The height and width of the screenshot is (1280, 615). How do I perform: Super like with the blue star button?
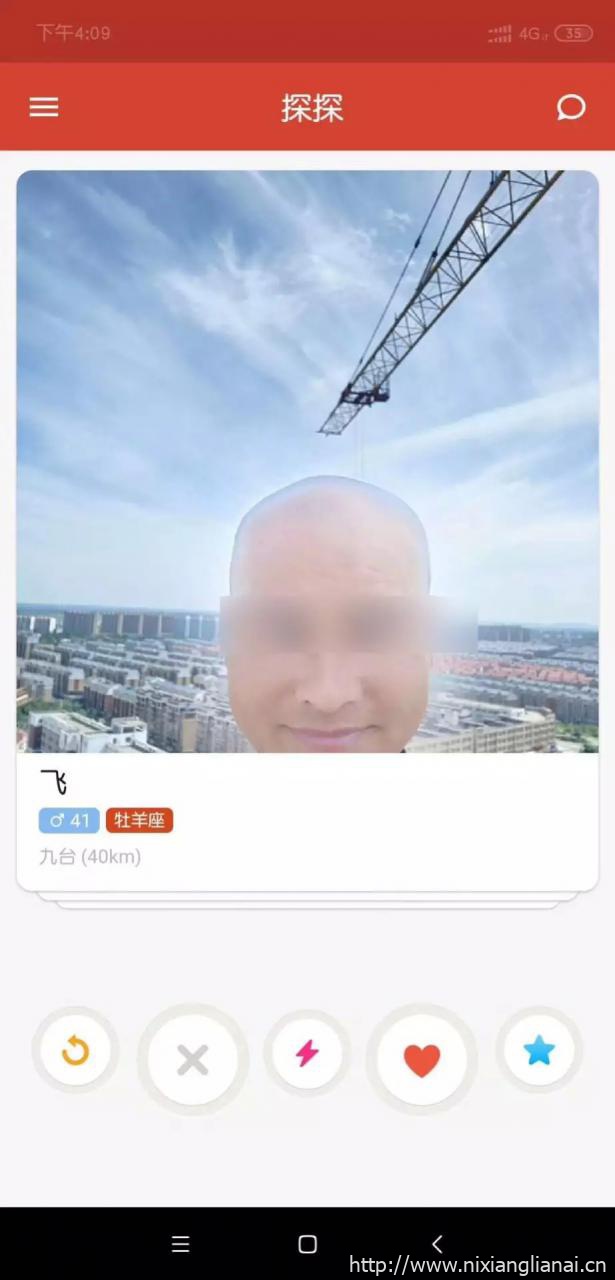[539, 1050]
